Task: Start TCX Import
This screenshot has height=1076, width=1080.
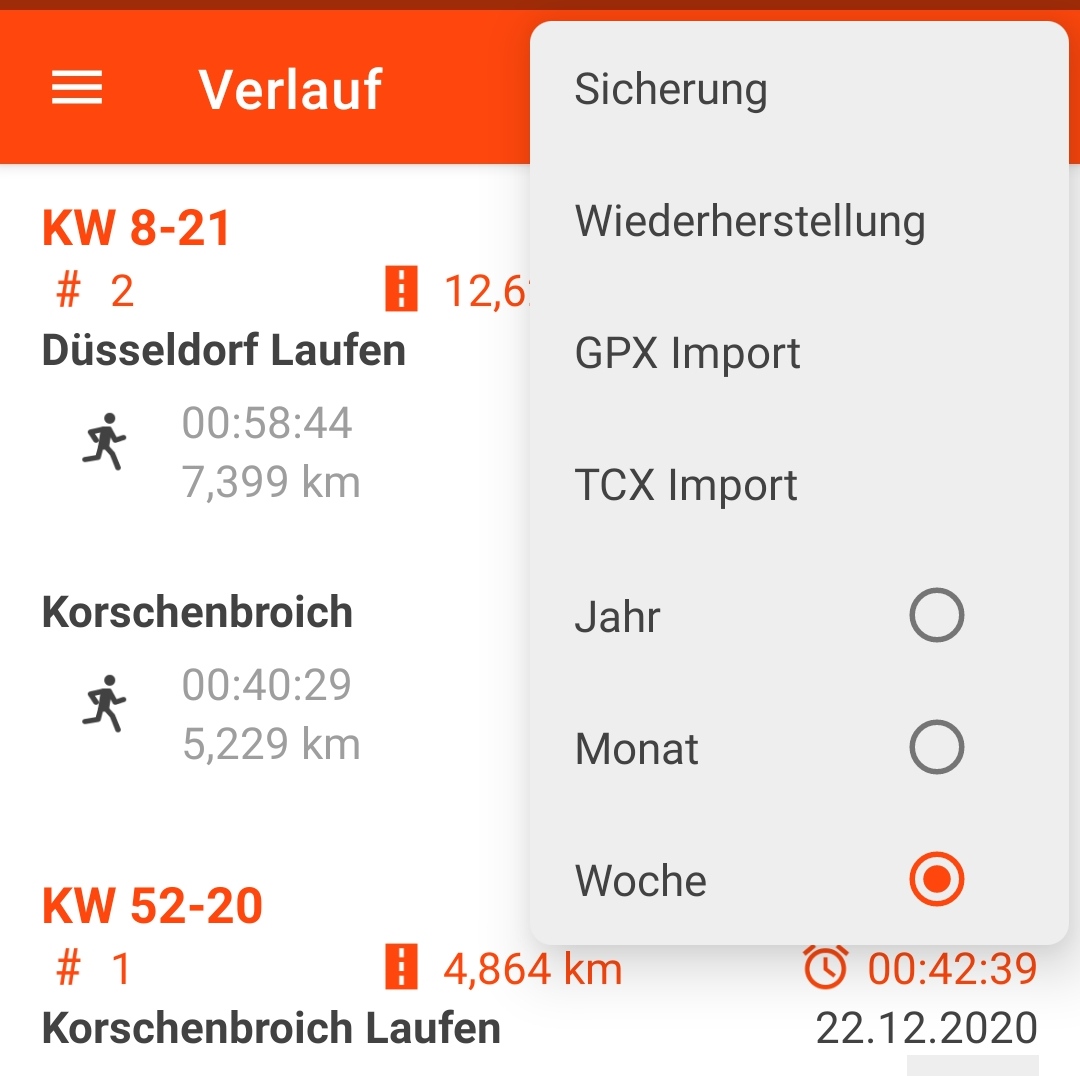Action: click(685, 485)
